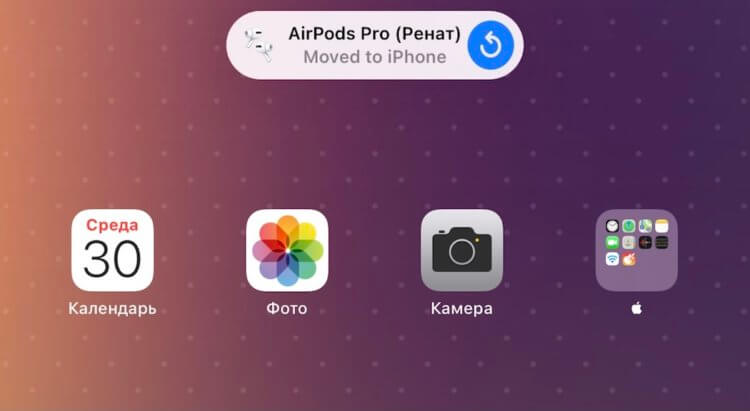Screen dimensions: 750x411
Task: Tap the blue return arrow on AirPods banner
Action: tap(491, 44)
